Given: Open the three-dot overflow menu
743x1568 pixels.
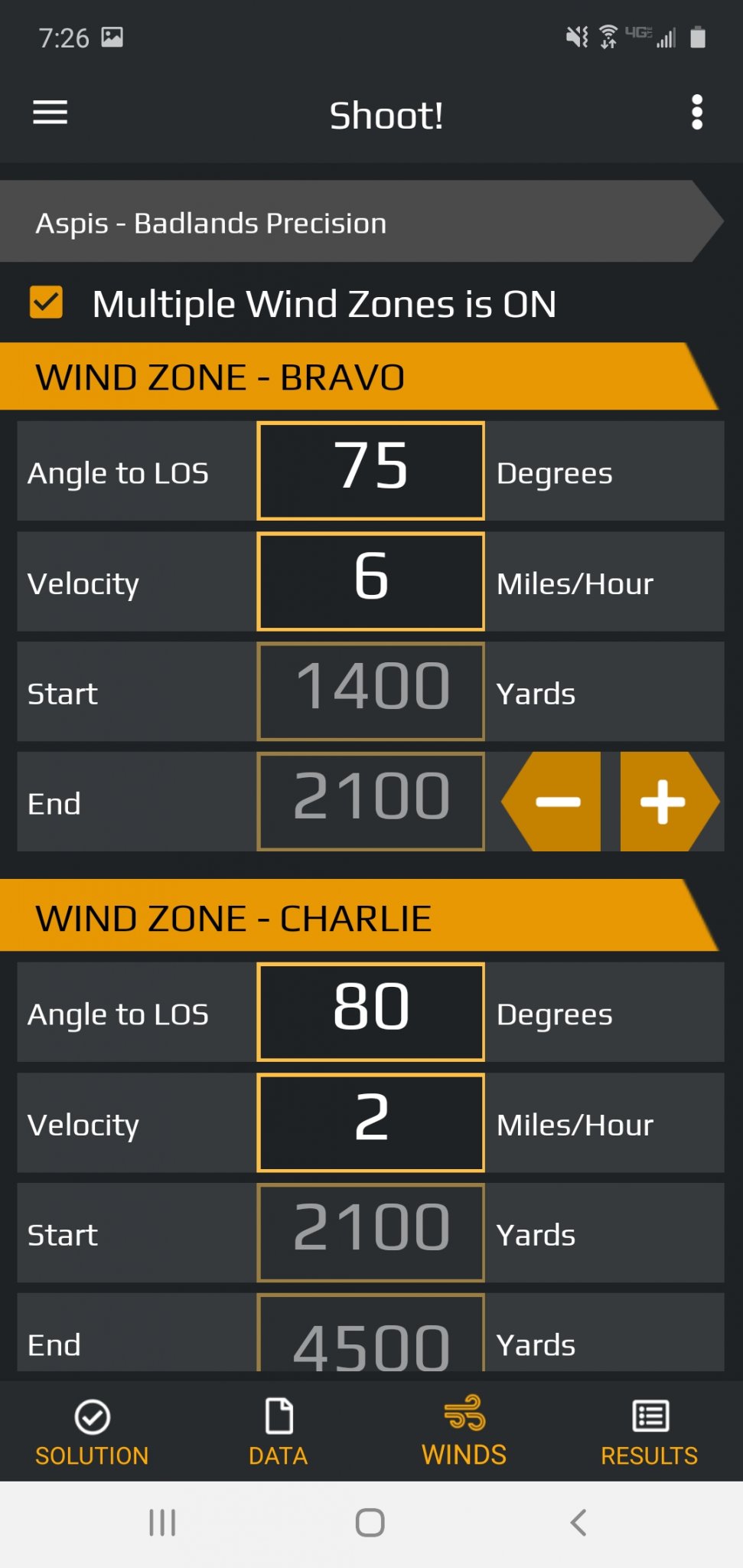Looking at the screenshot, I should click(696, 113).
